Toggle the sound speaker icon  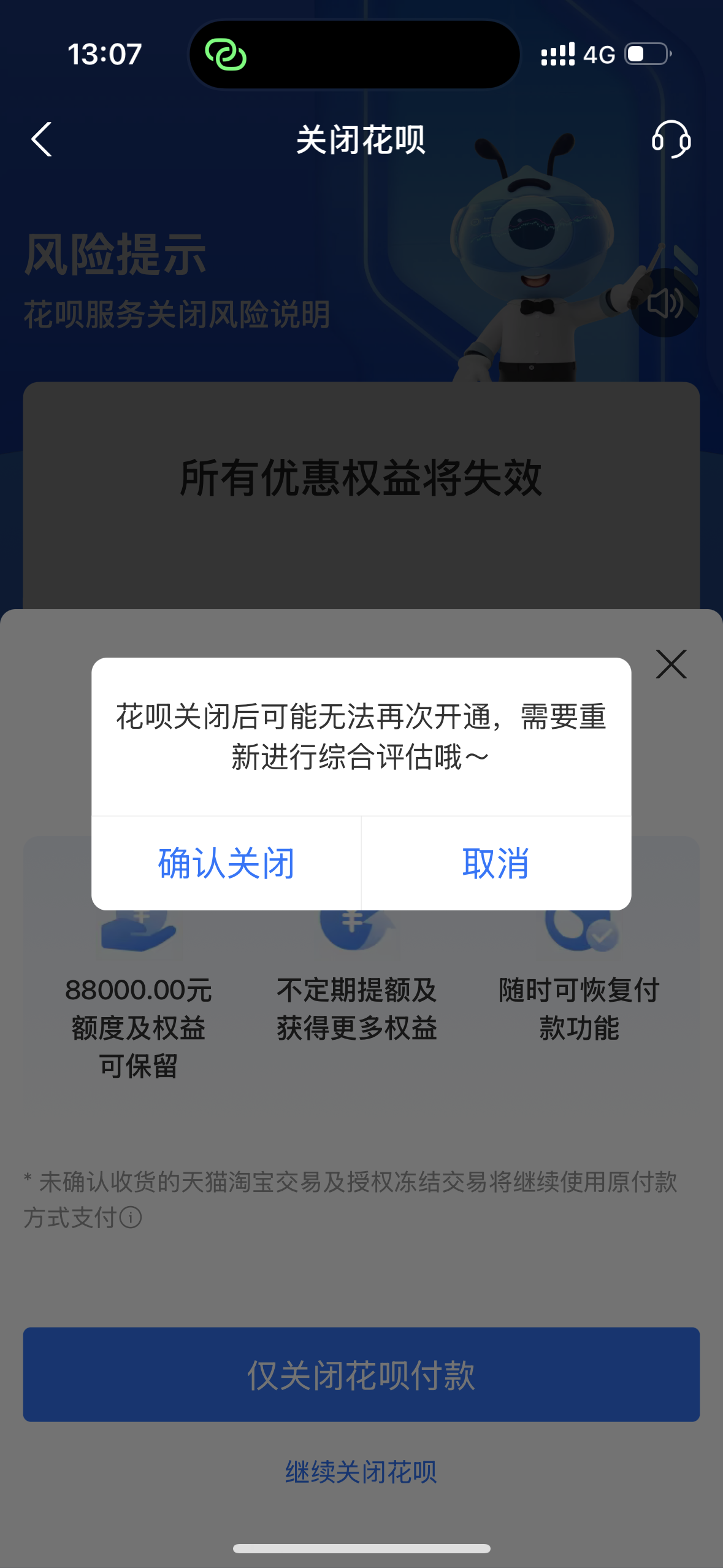[x=665, y=303]
